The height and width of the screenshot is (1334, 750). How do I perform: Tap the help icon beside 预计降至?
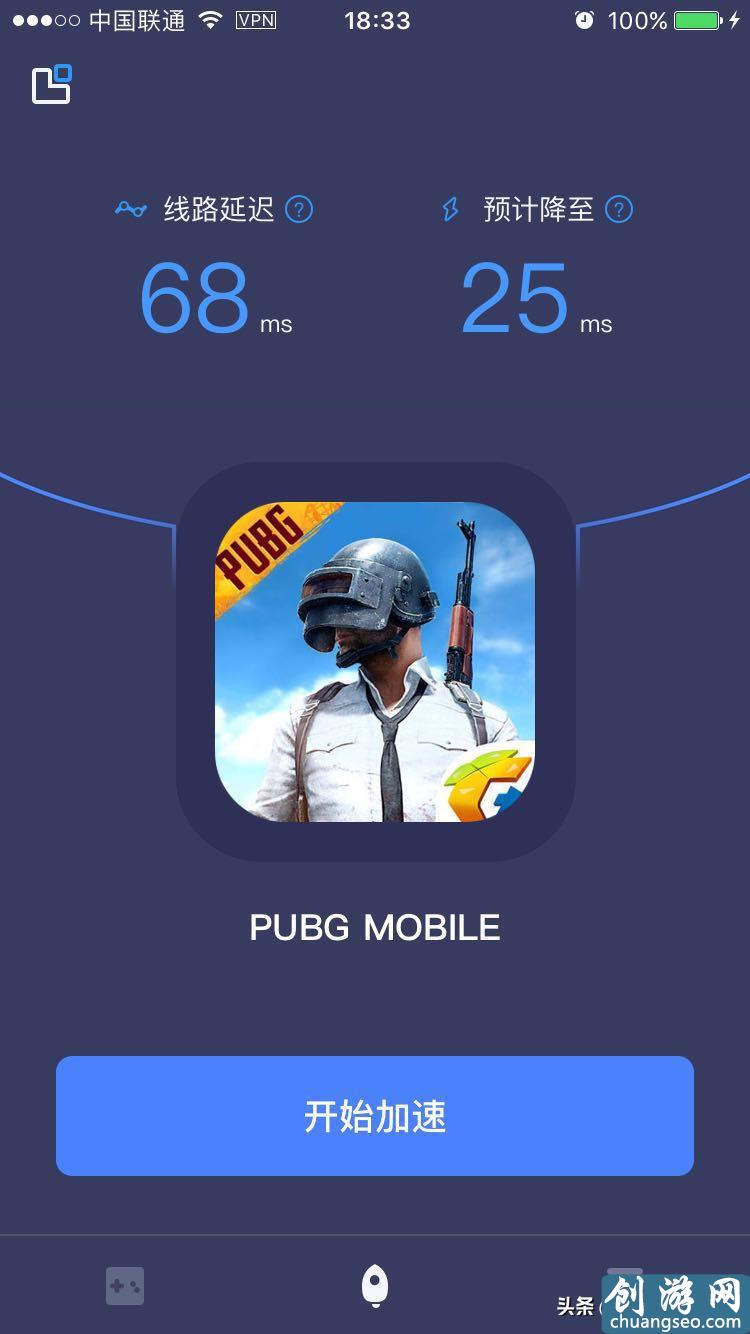click(619, 210)
